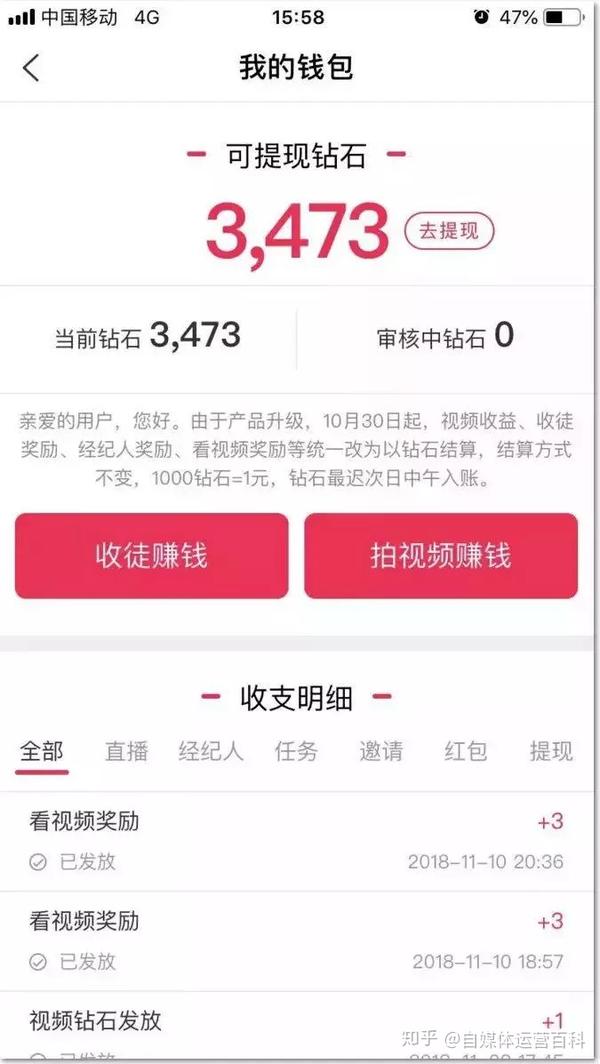Image resolution: width=600 pixels, height=1064 pixels.
Task: Select the 全部 tab
Action: pos(42,751)
